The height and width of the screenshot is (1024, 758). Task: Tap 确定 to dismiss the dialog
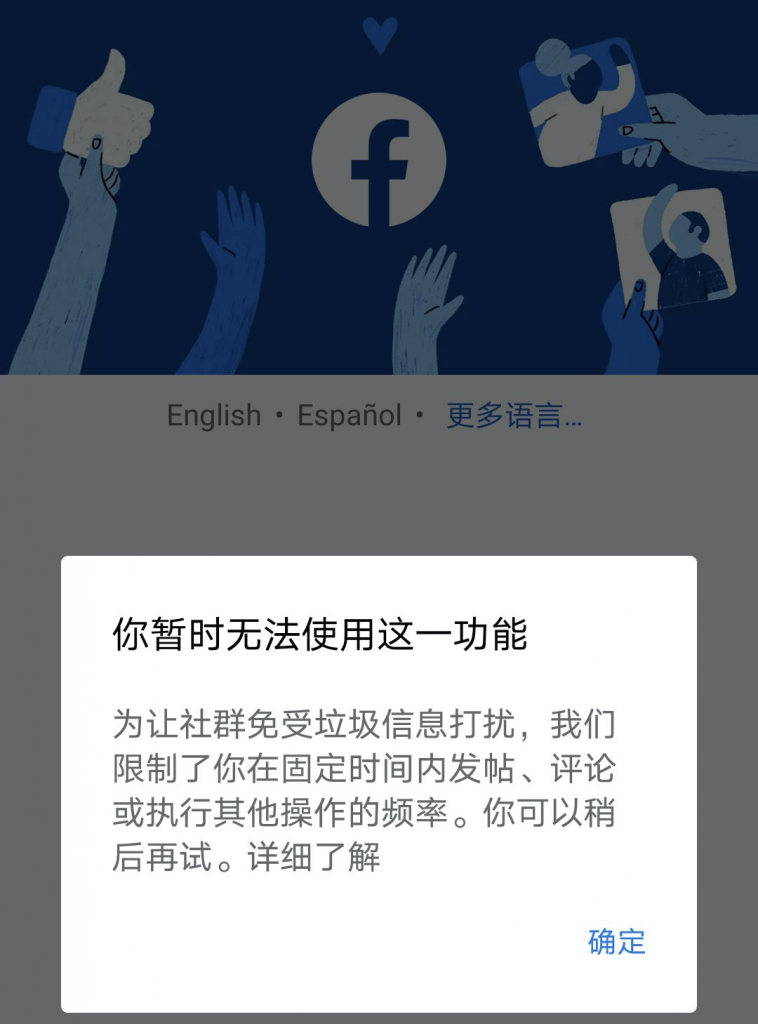(x=617, y=941)
